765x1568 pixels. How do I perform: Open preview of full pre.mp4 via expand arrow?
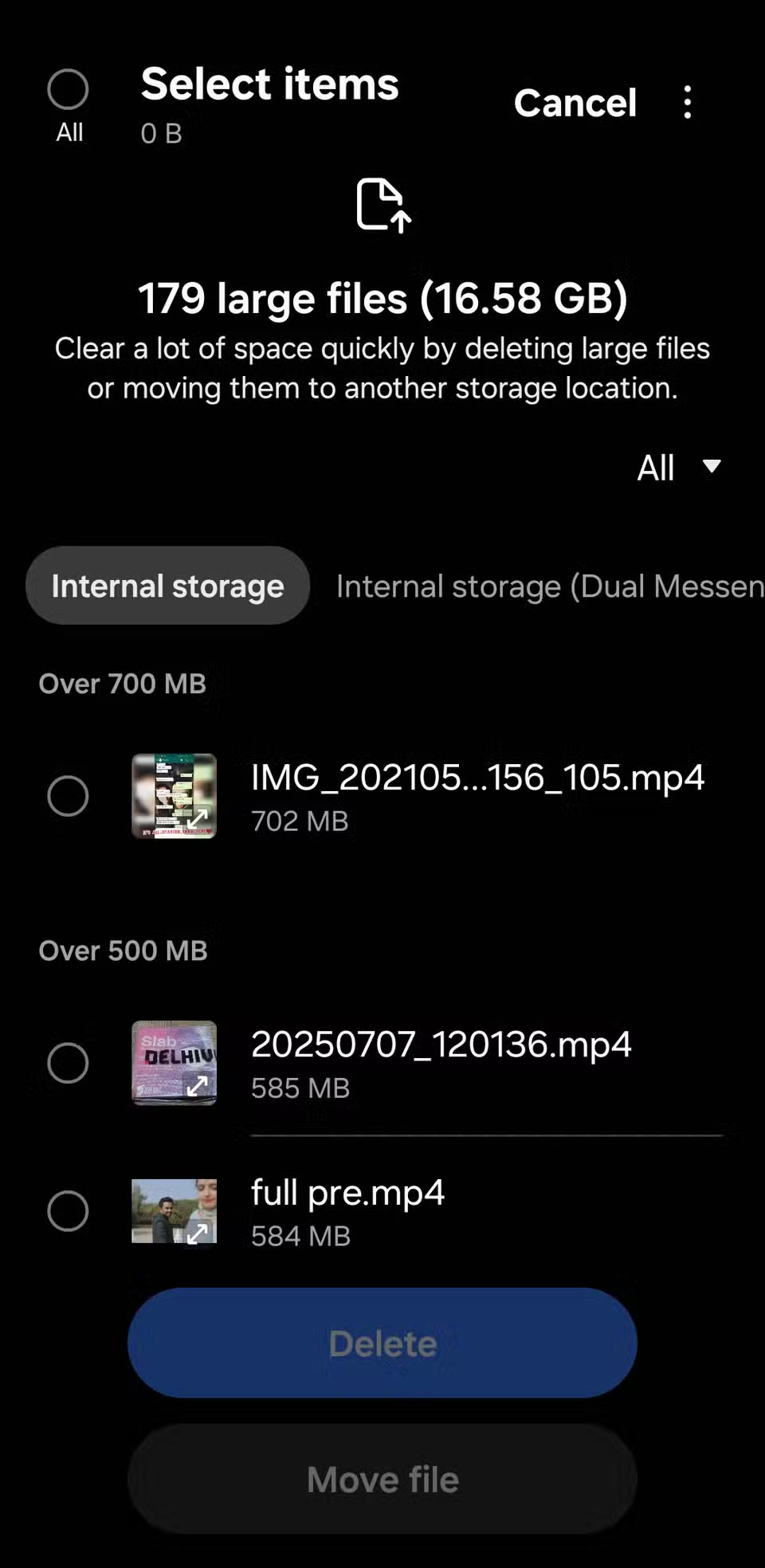click(197, 1234)
